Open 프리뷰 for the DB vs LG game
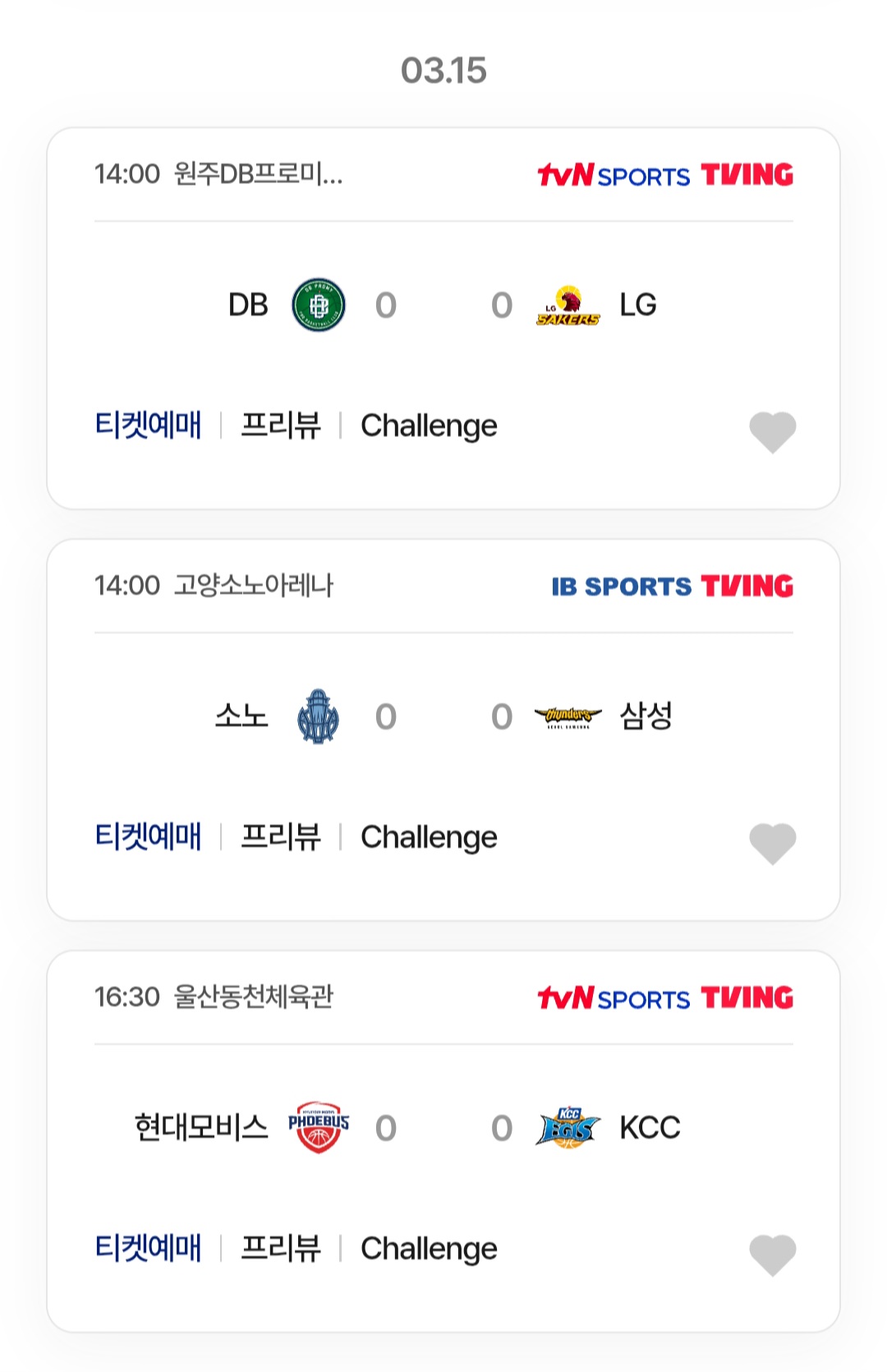The image size is (887, 1372). pyautogui.click(x=281, y=426)
